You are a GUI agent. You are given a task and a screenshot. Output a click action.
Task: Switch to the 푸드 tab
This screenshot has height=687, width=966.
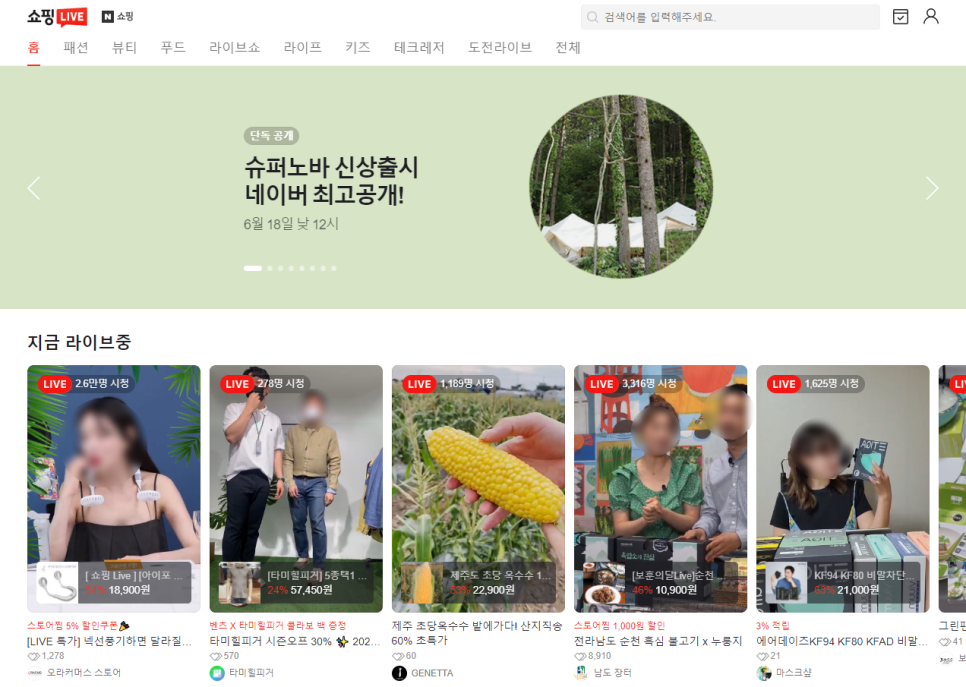173,47
